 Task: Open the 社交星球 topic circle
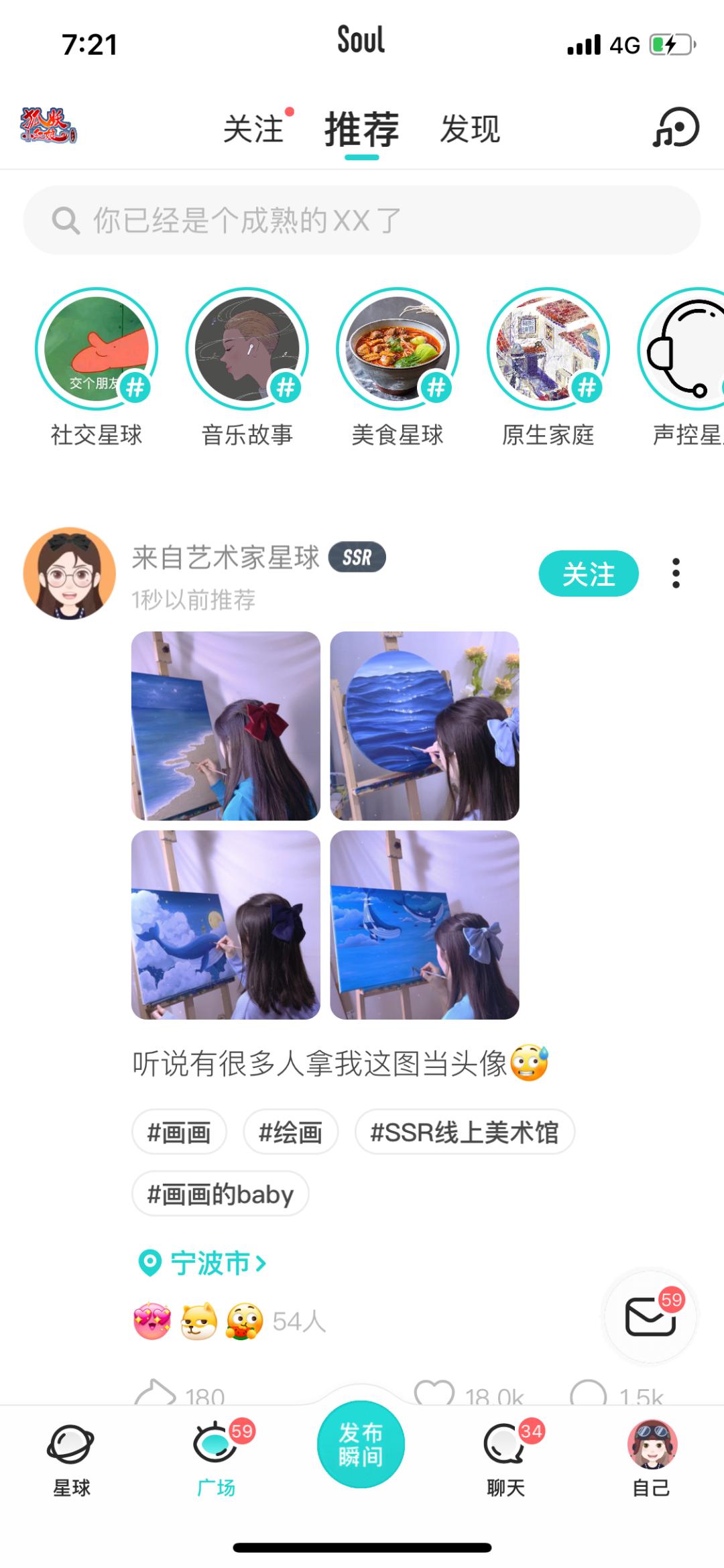(x=97, y=349)
